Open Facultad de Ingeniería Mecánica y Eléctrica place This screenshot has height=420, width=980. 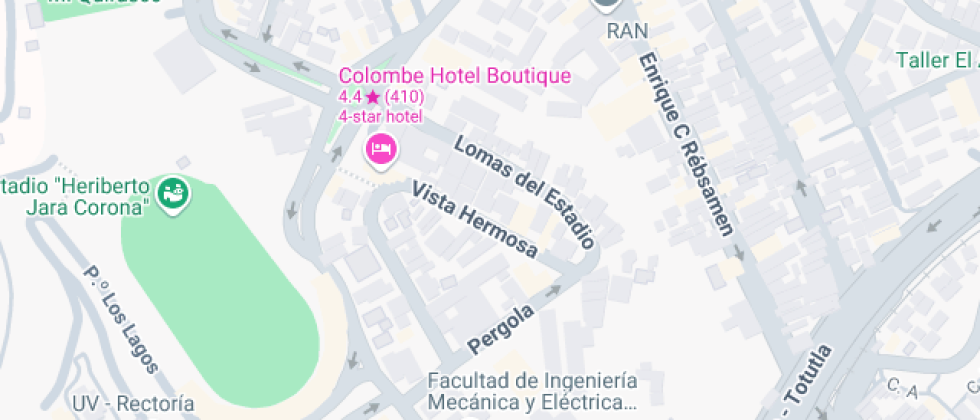[x=531, y=392]
